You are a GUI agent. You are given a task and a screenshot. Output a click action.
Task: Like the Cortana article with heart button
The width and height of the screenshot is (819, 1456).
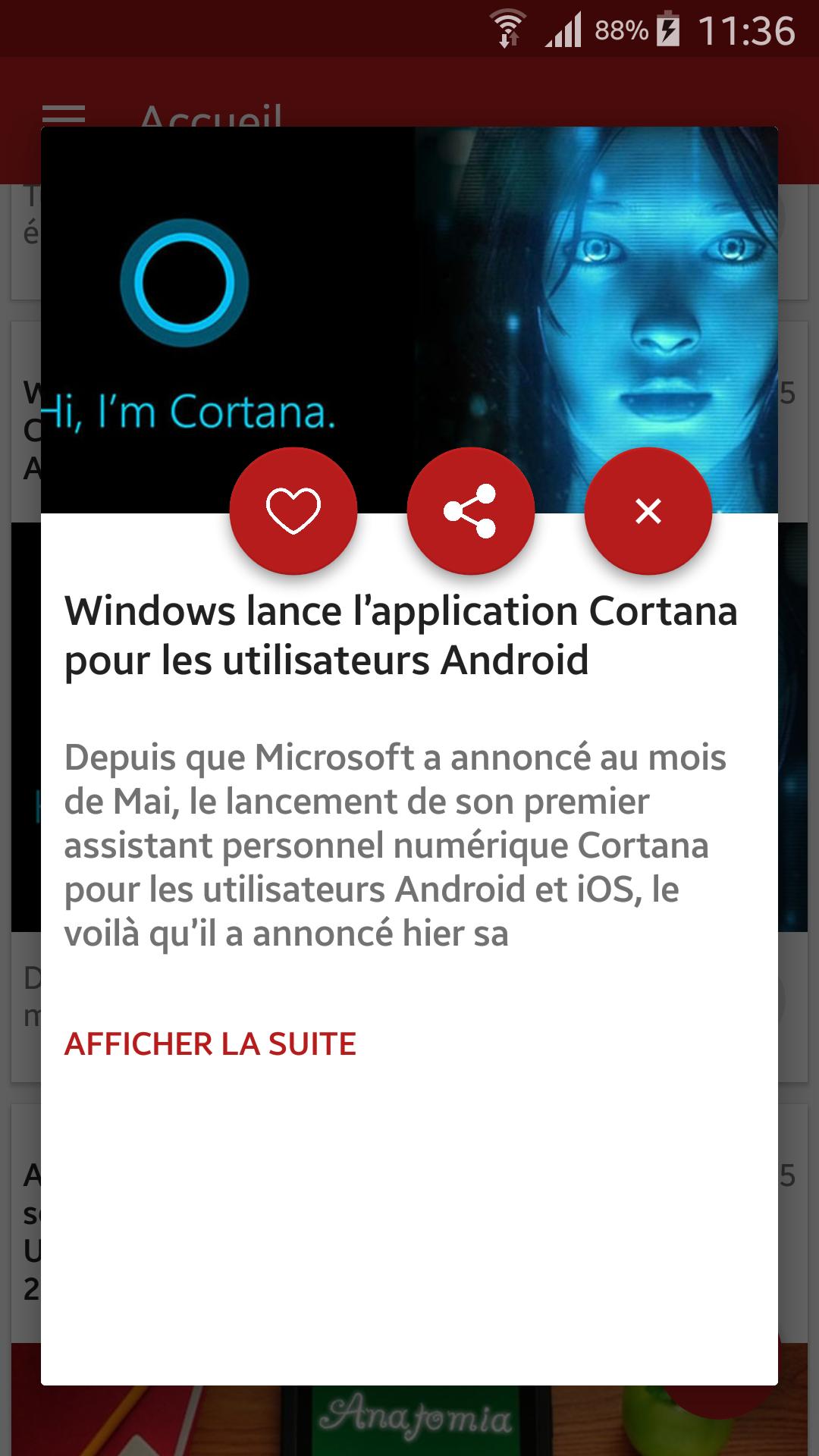click(x=293, y=510)
